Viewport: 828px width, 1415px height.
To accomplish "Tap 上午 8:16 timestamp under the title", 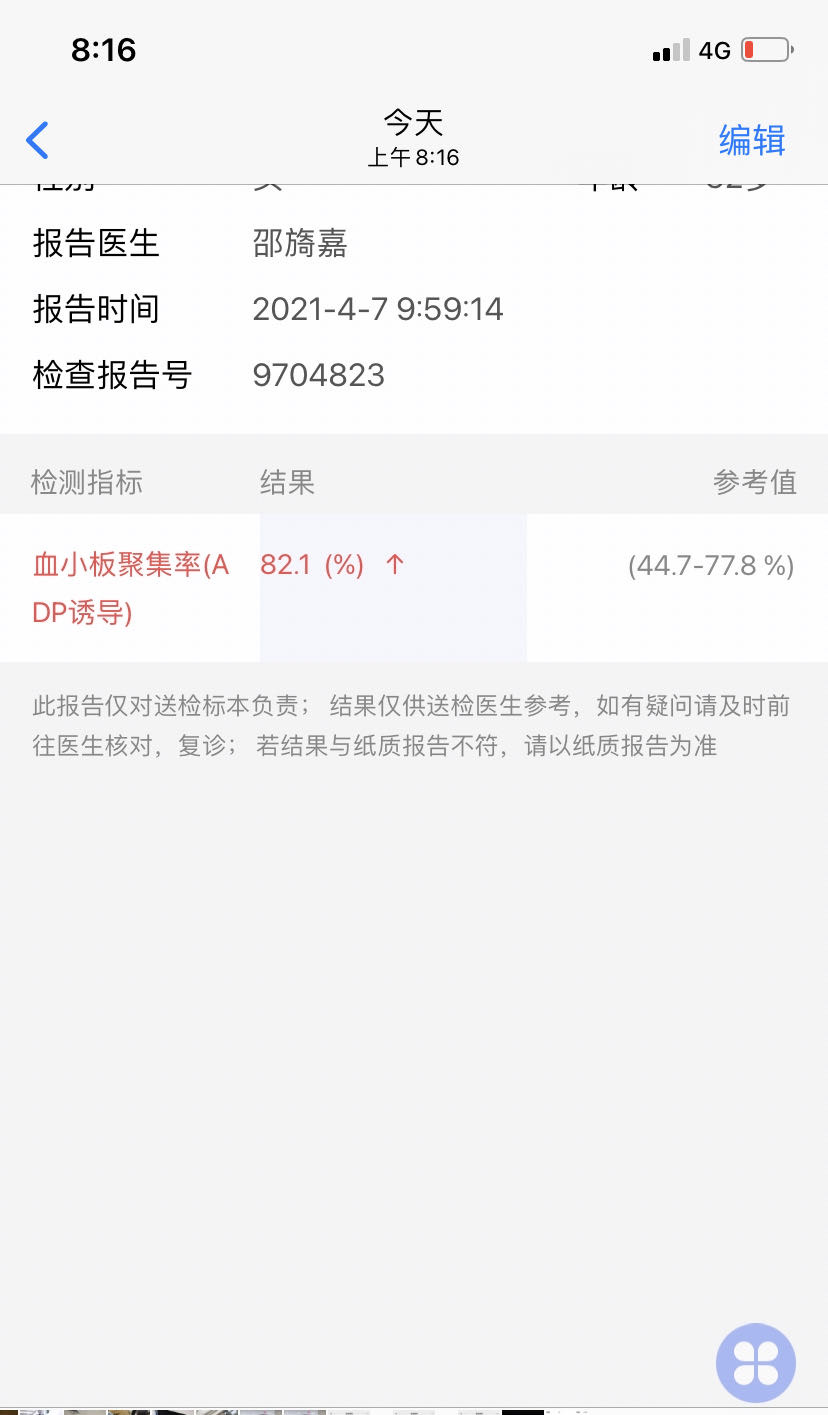I will pos(413,157).
